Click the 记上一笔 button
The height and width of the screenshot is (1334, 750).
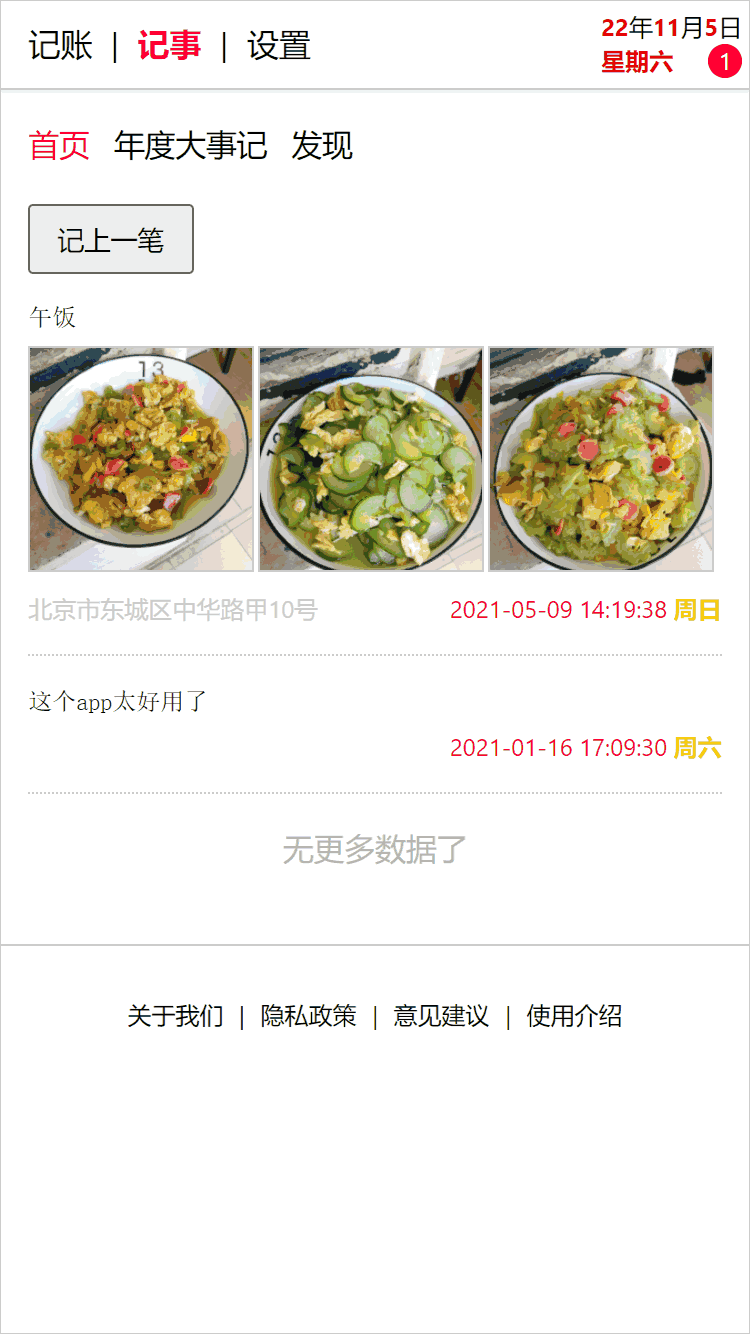click(x=110, y=238)
